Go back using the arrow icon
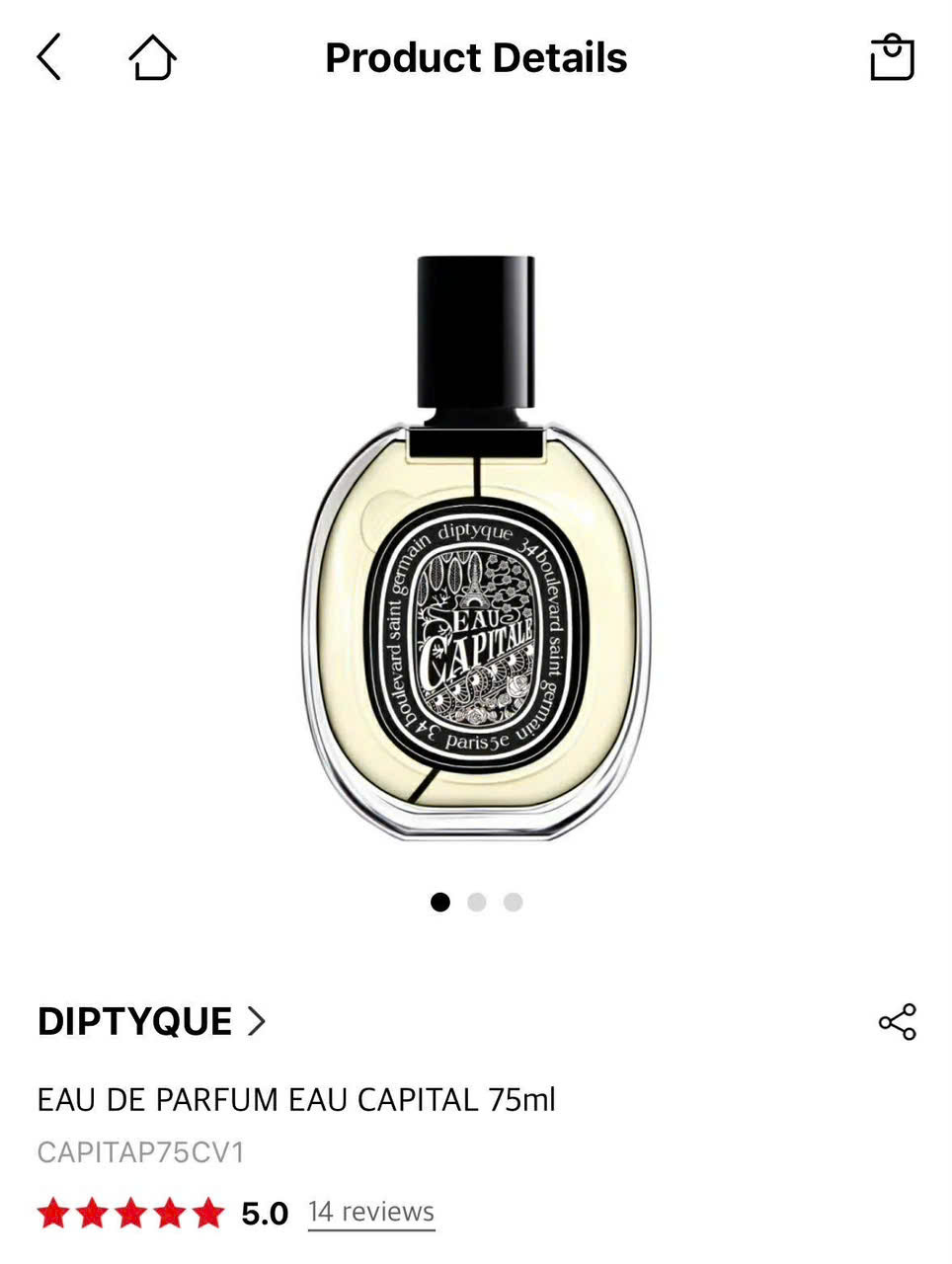Screen dimensions: 952x1264 [x=49, y=56]
